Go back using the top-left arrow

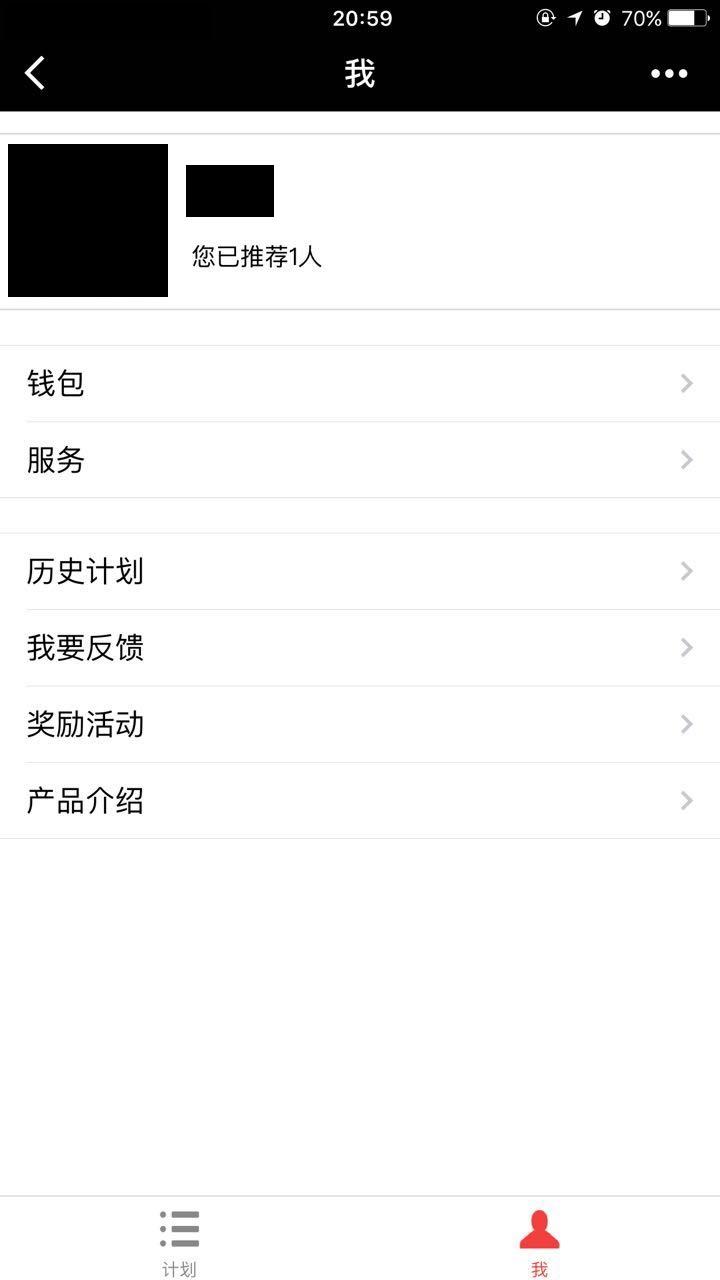tap(36, 73)
